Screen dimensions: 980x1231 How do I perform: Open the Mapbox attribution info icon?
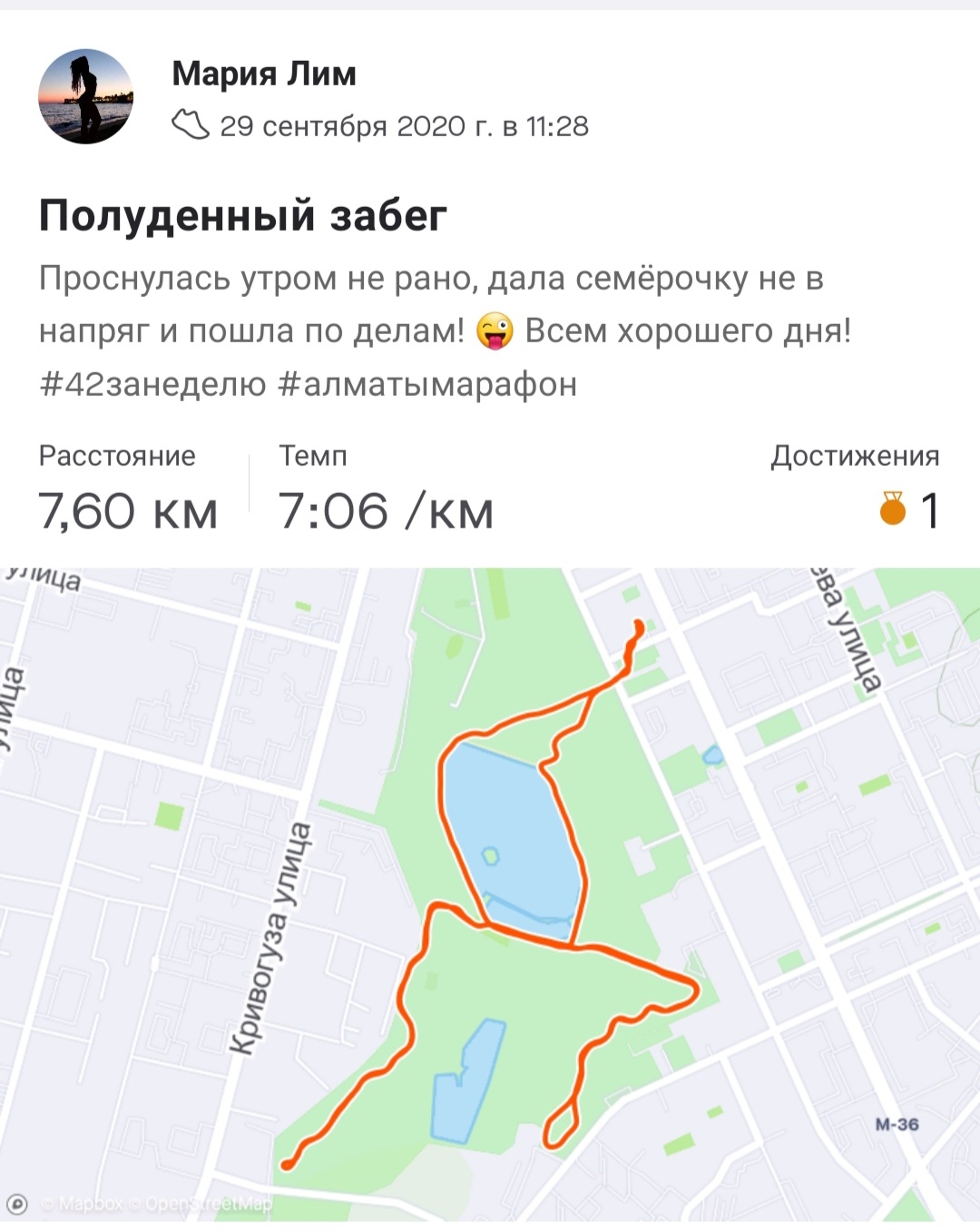click(17, 1204)
